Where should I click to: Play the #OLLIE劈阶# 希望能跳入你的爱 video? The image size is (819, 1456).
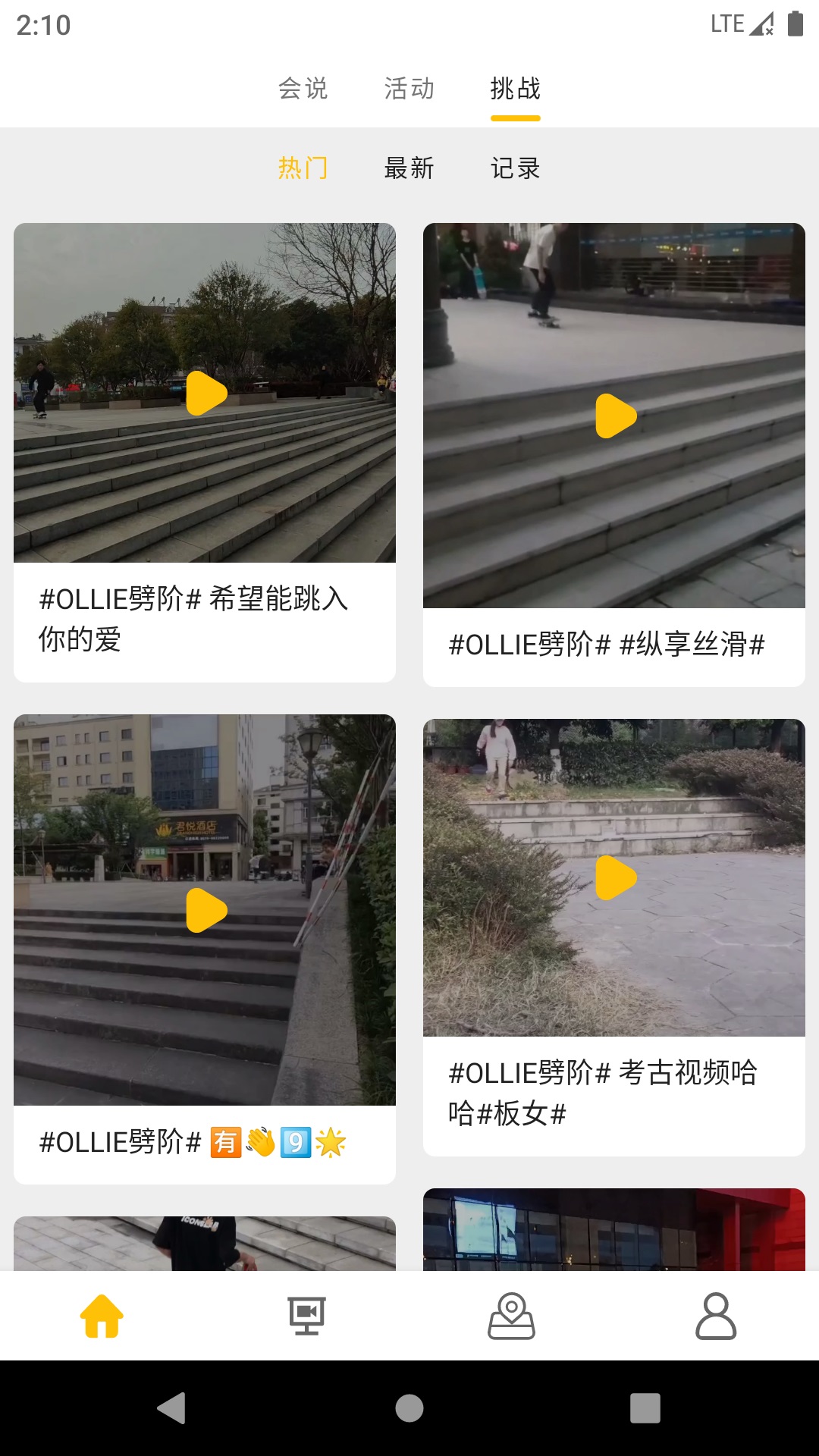tap(204, 394)
